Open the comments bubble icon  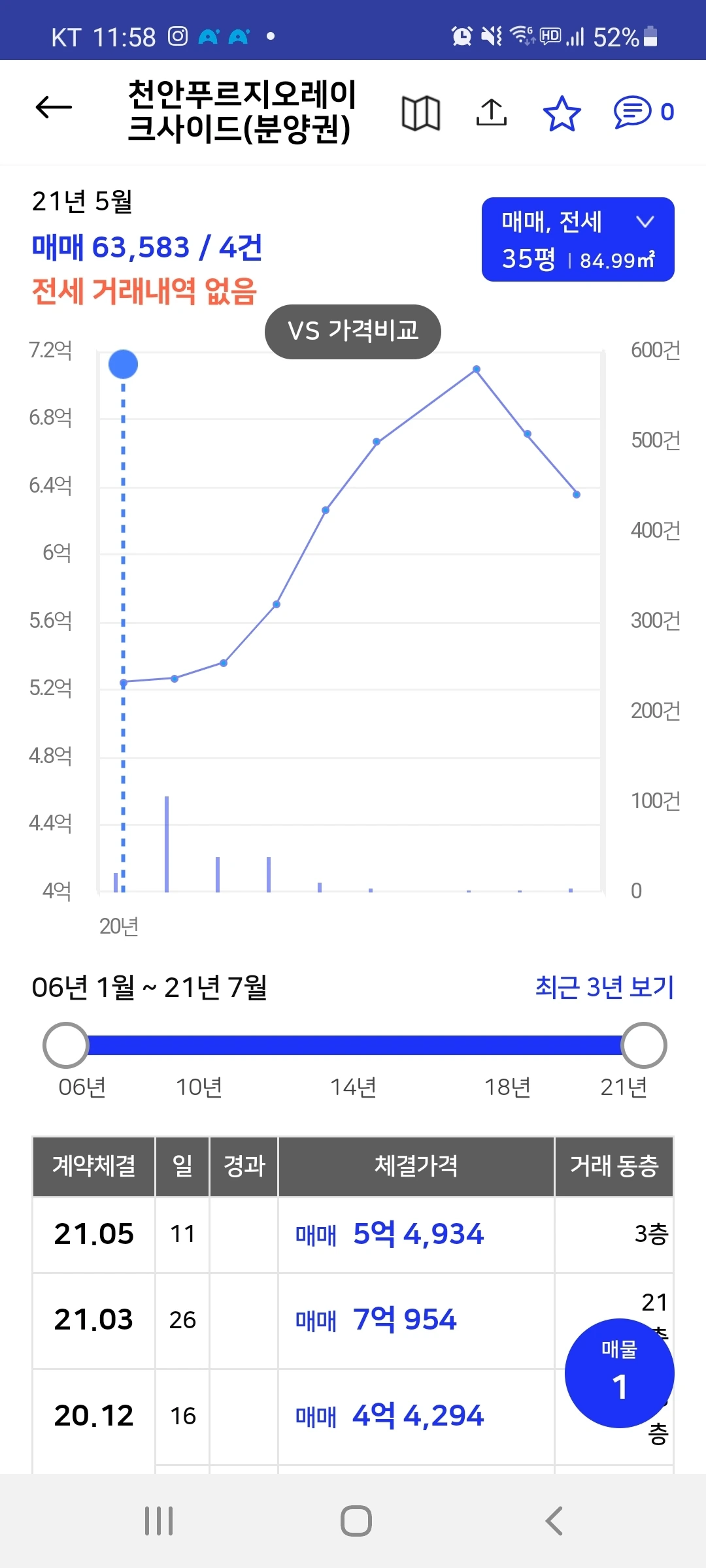click(633, 112)
